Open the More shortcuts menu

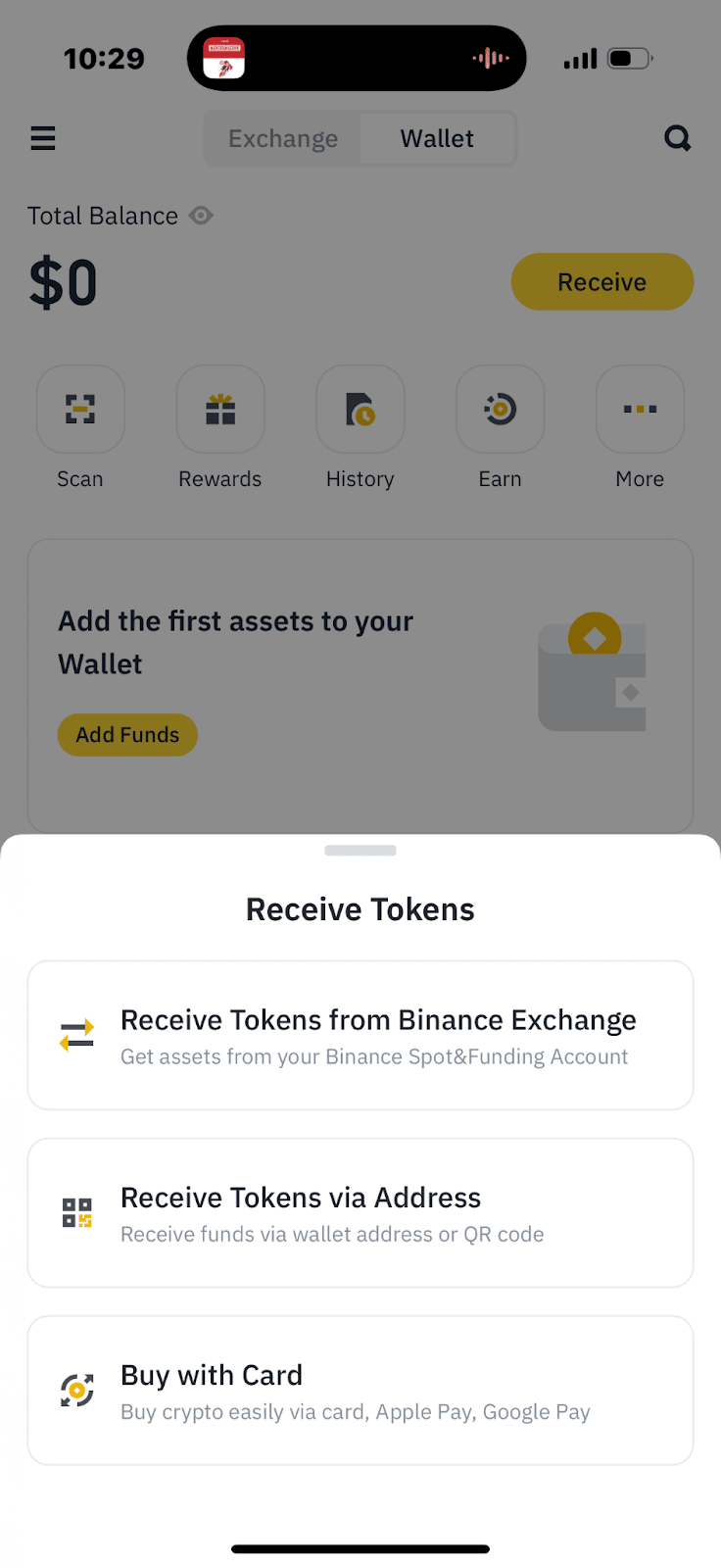click(640, 410)
